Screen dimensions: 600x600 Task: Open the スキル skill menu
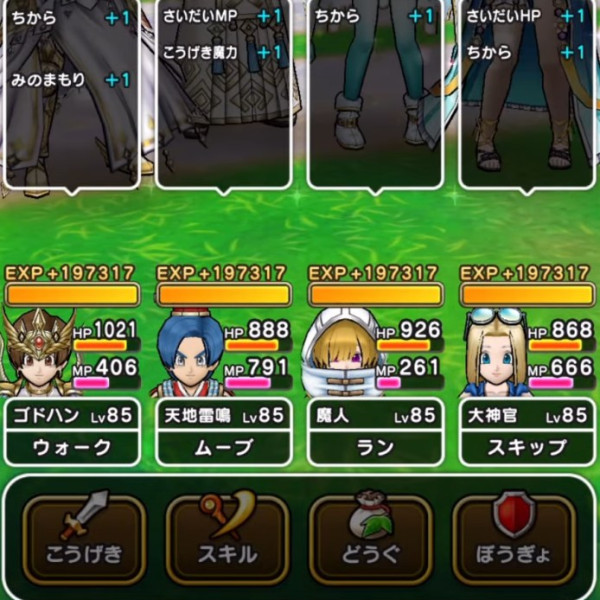(227, 539)
